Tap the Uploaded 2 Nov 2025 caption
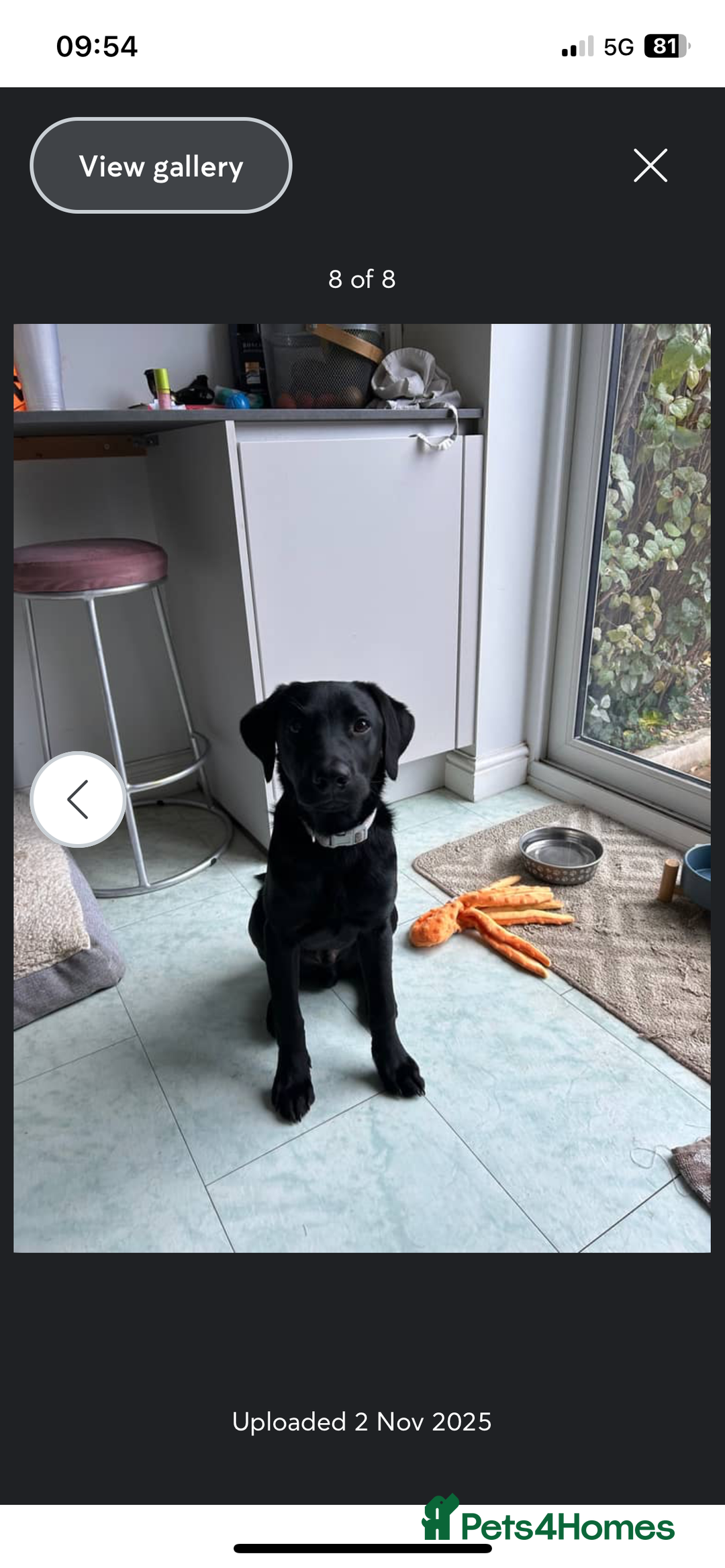This screenshot has height=1568, width=725. tap(362, 1421)
